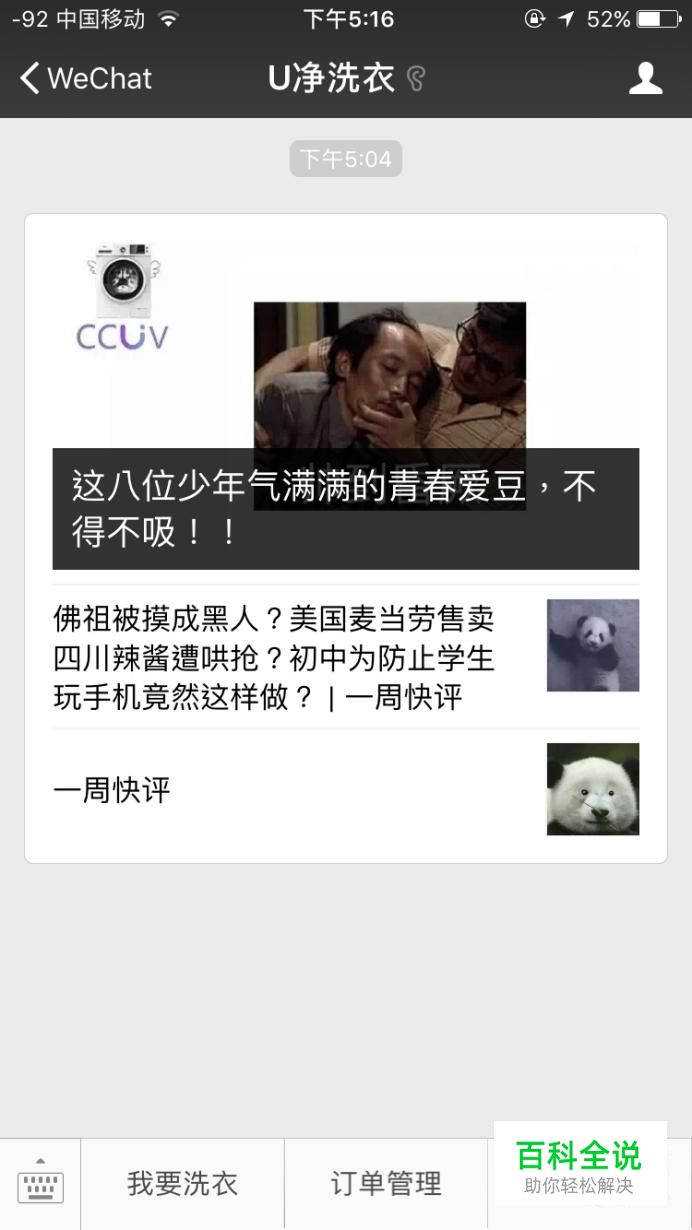The height and width of the screenshot is (1230, 692).
Task: Go back to WeChat
Action: [x=85, y=78]
